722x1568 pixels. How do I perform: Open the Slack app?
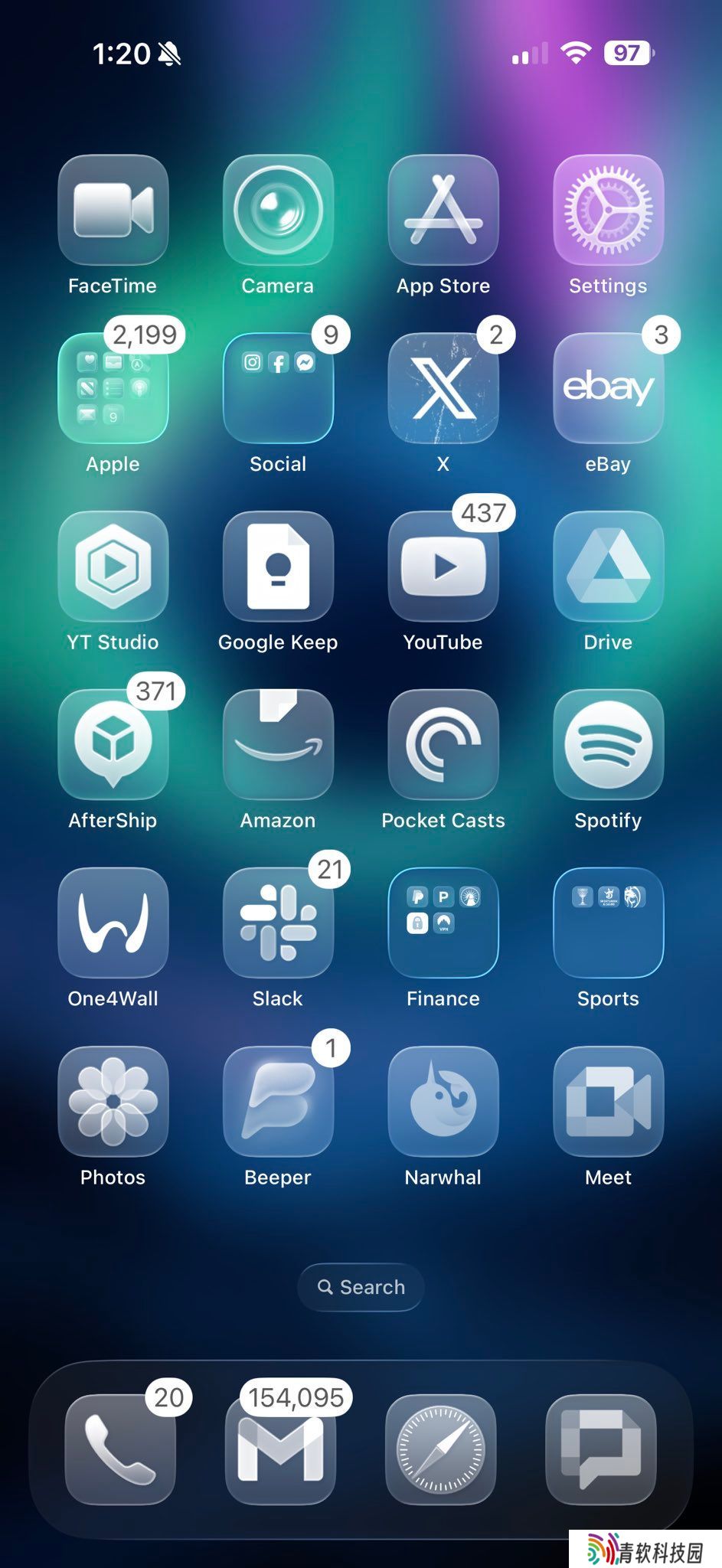pos(278,923)
